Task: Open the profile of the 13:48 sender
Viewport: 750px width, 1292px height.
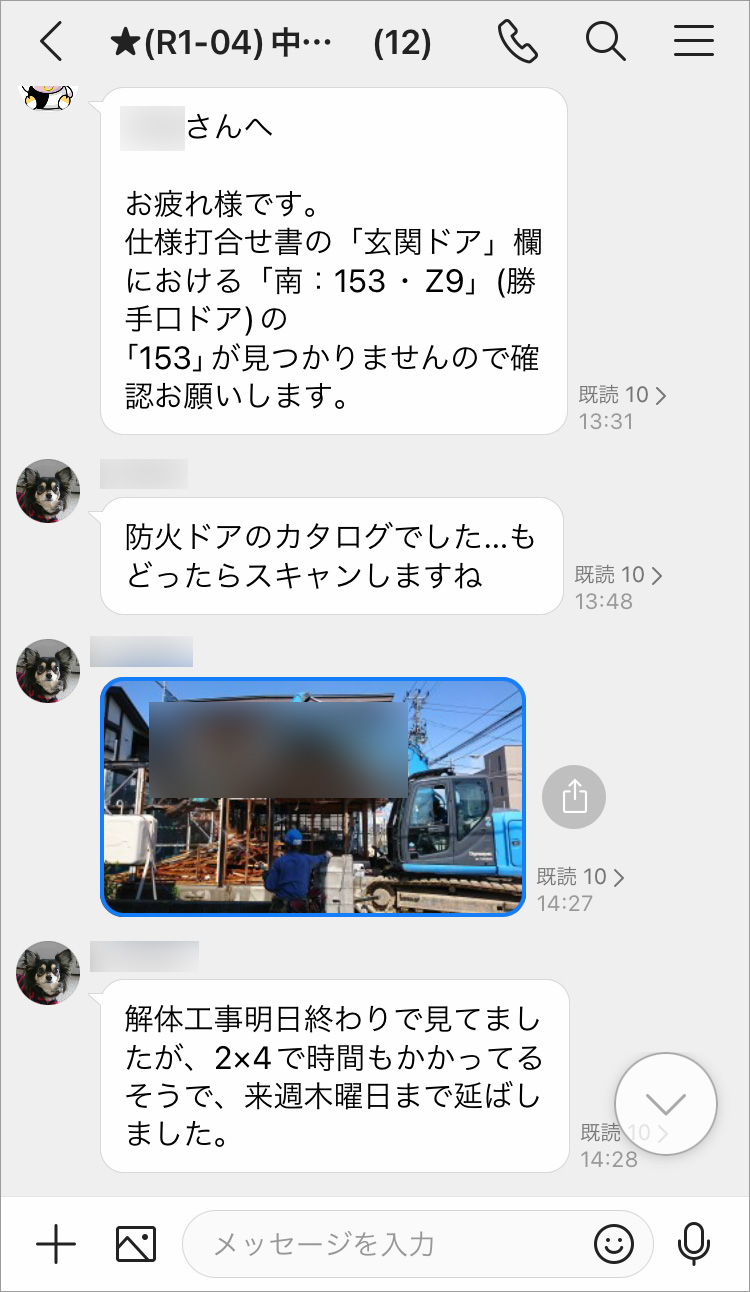Action: [x=48, y=491]
